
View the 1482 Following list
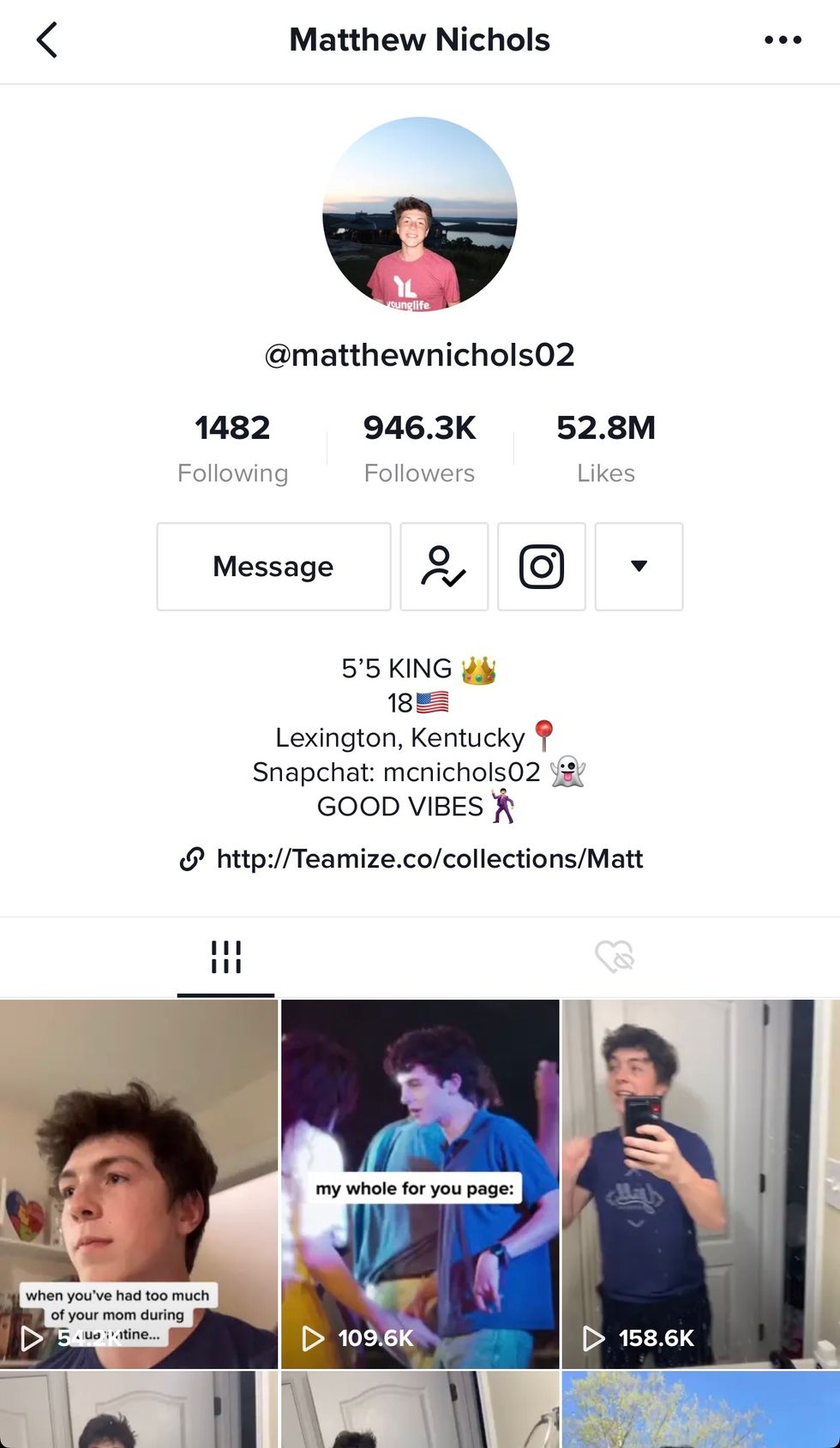[232, 448]
